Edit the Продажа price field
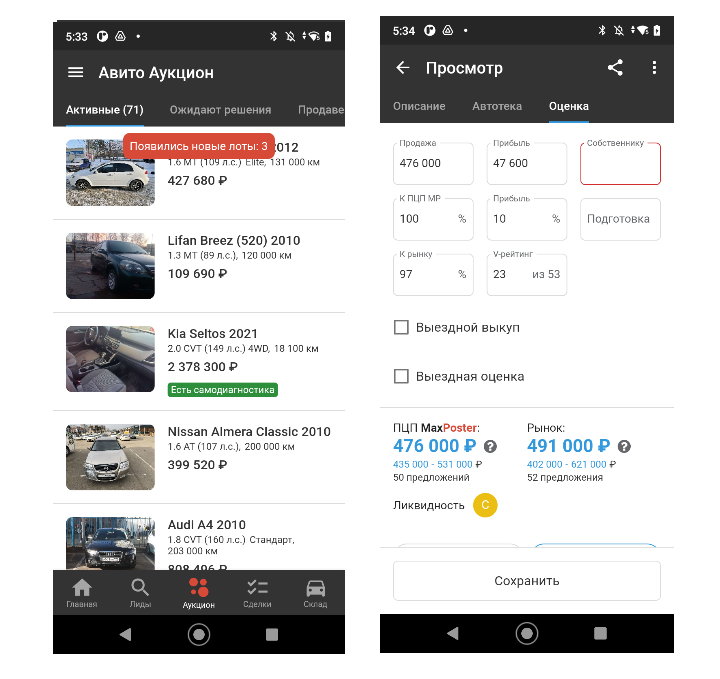Viewport: 720px width, 679px height. [x=433, y=164]
